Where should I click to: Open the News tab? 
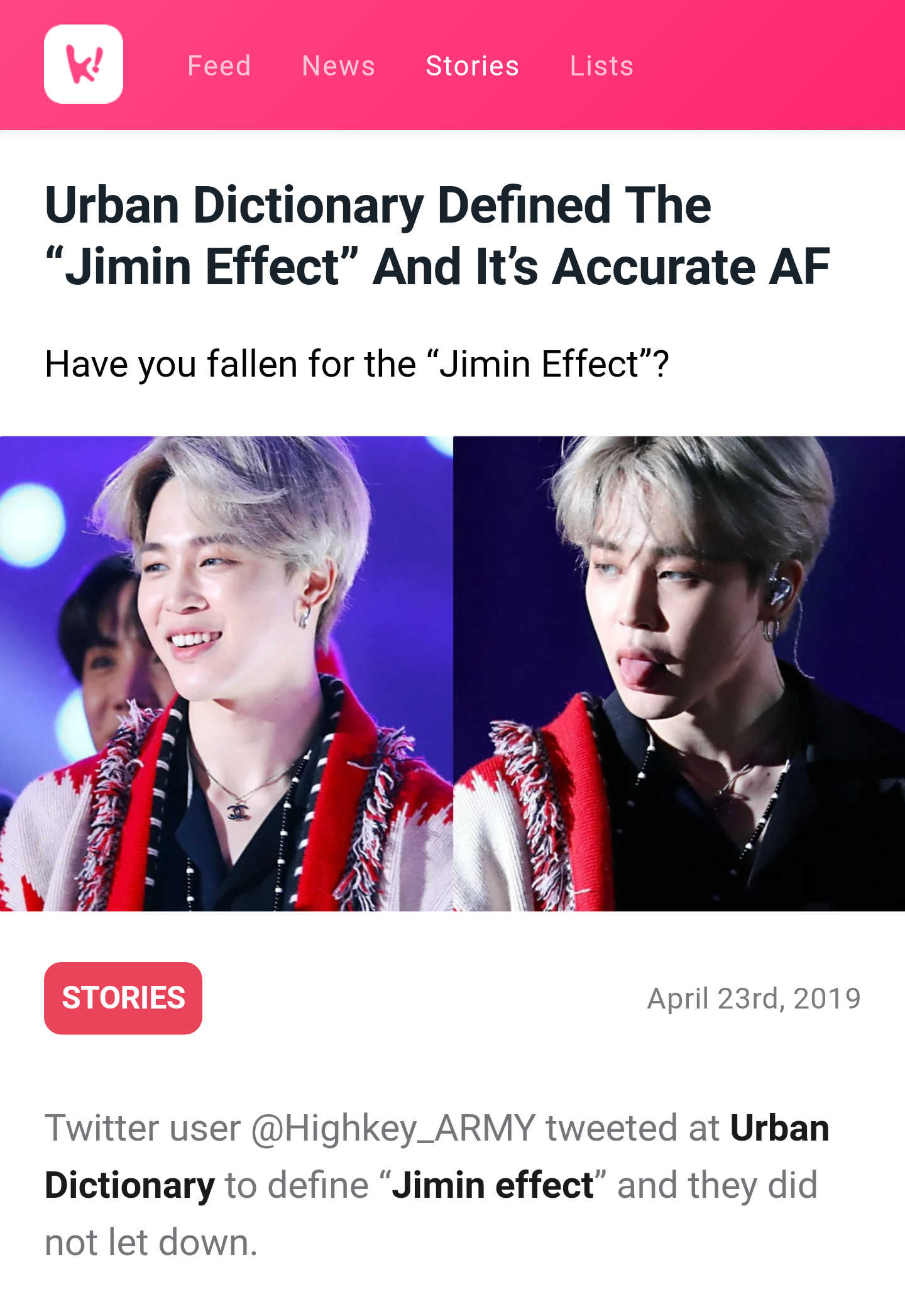click(x=338, y=66)
